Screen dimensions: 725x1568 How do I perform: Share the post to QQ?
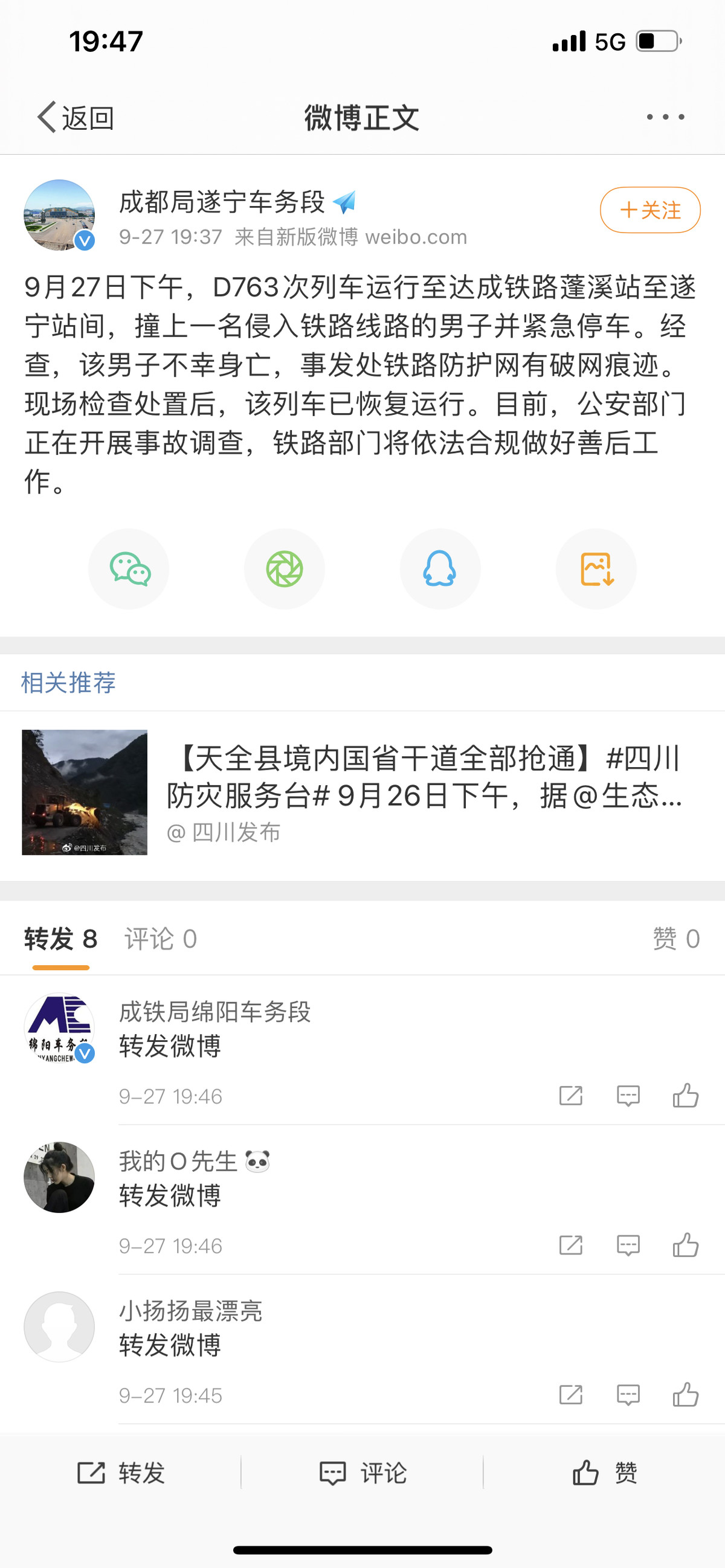pos(439,569)
